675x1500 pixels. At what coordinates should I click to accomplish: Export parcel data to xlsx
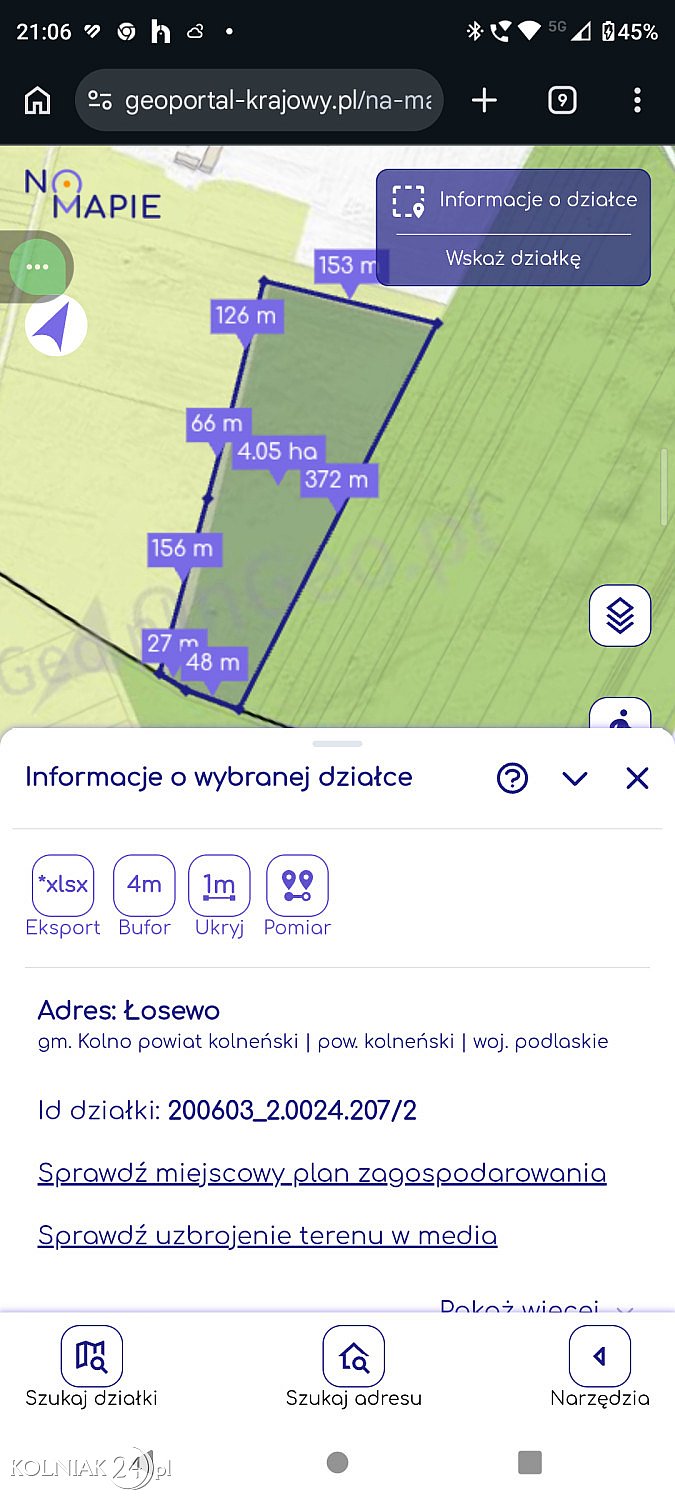(x=63, y=886)
